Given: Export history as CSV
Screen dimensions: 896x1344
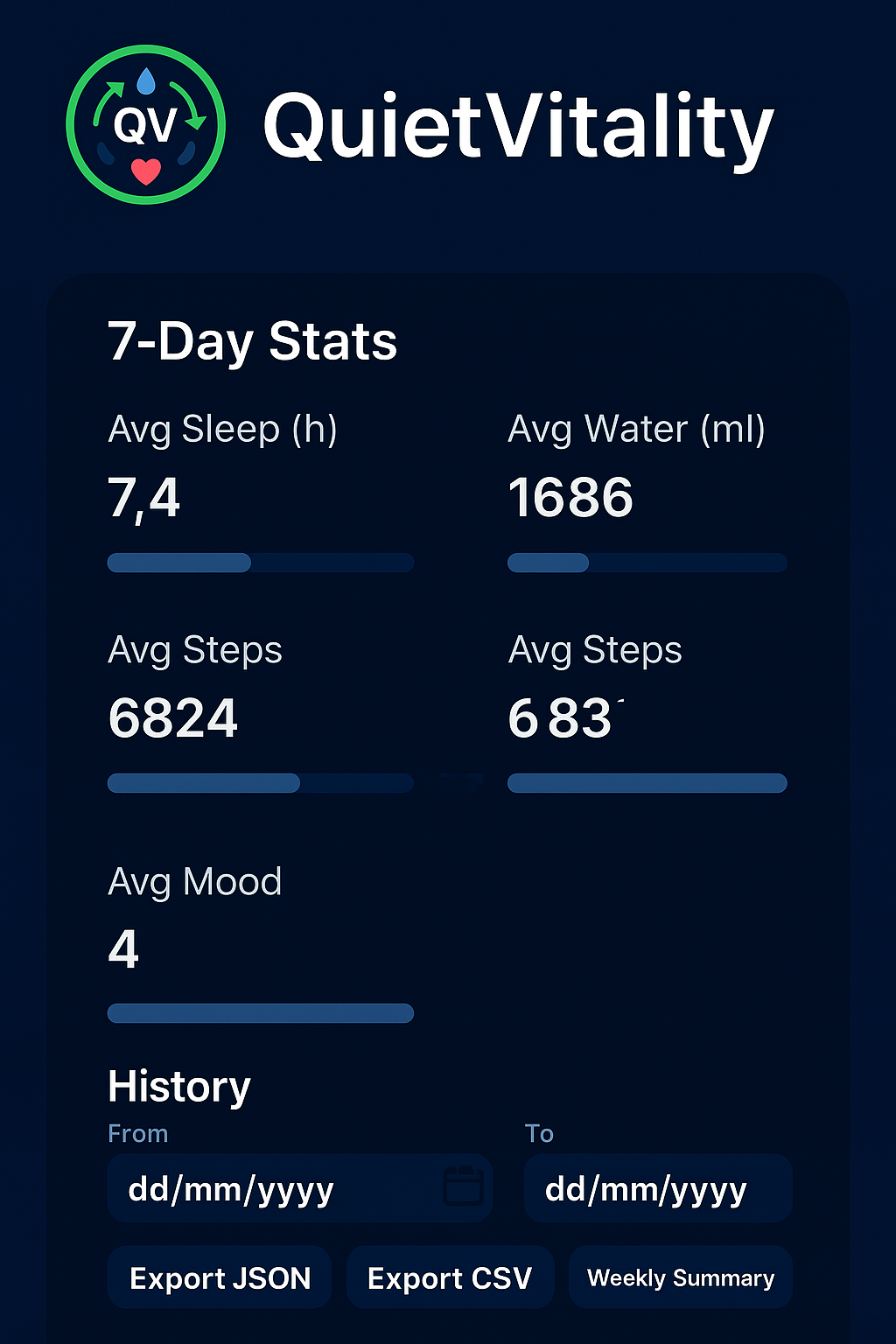Looking at the screenshot, I should click(450, 1277).
